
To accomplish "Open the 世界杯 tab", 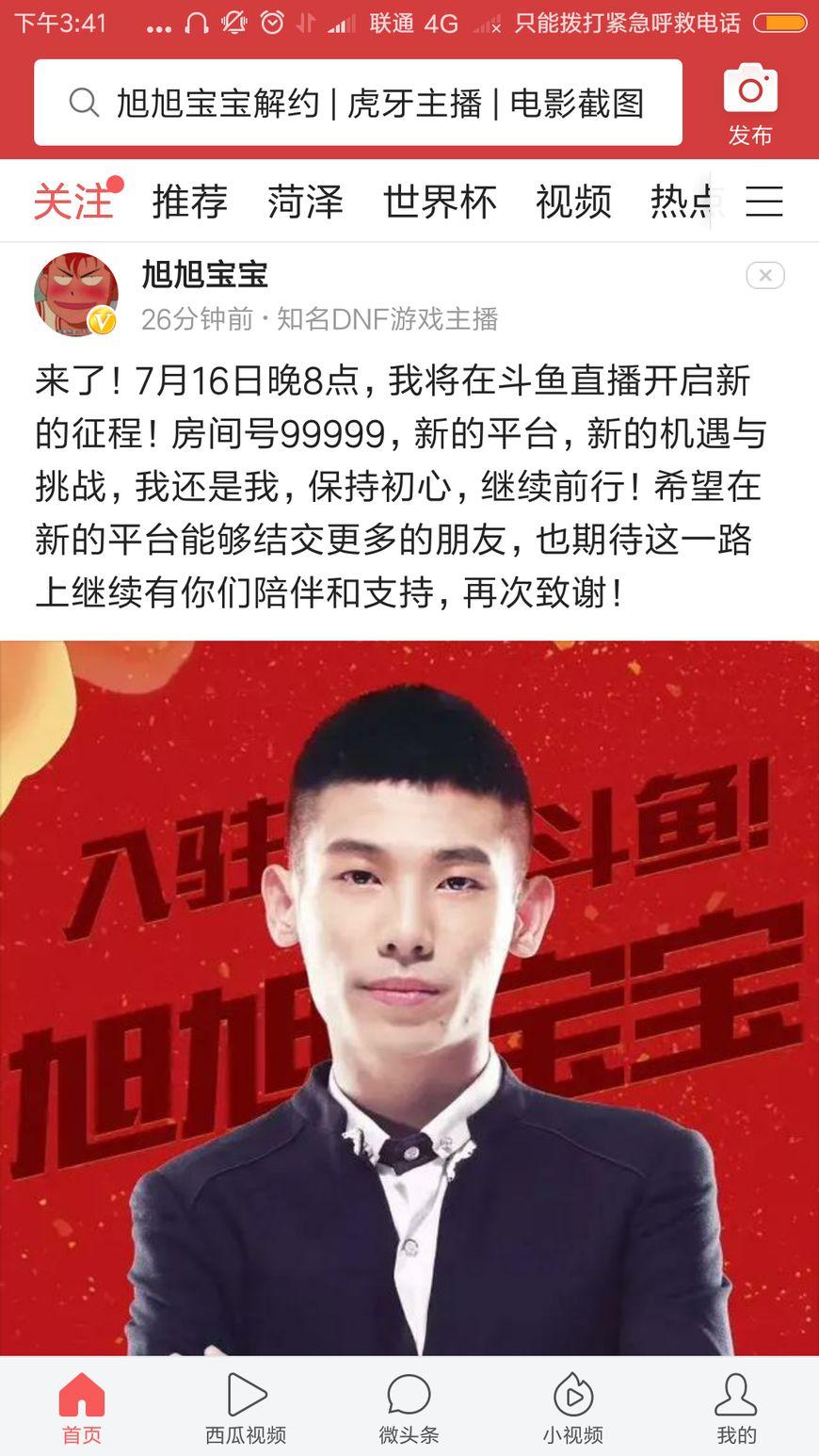I will 440,201.
